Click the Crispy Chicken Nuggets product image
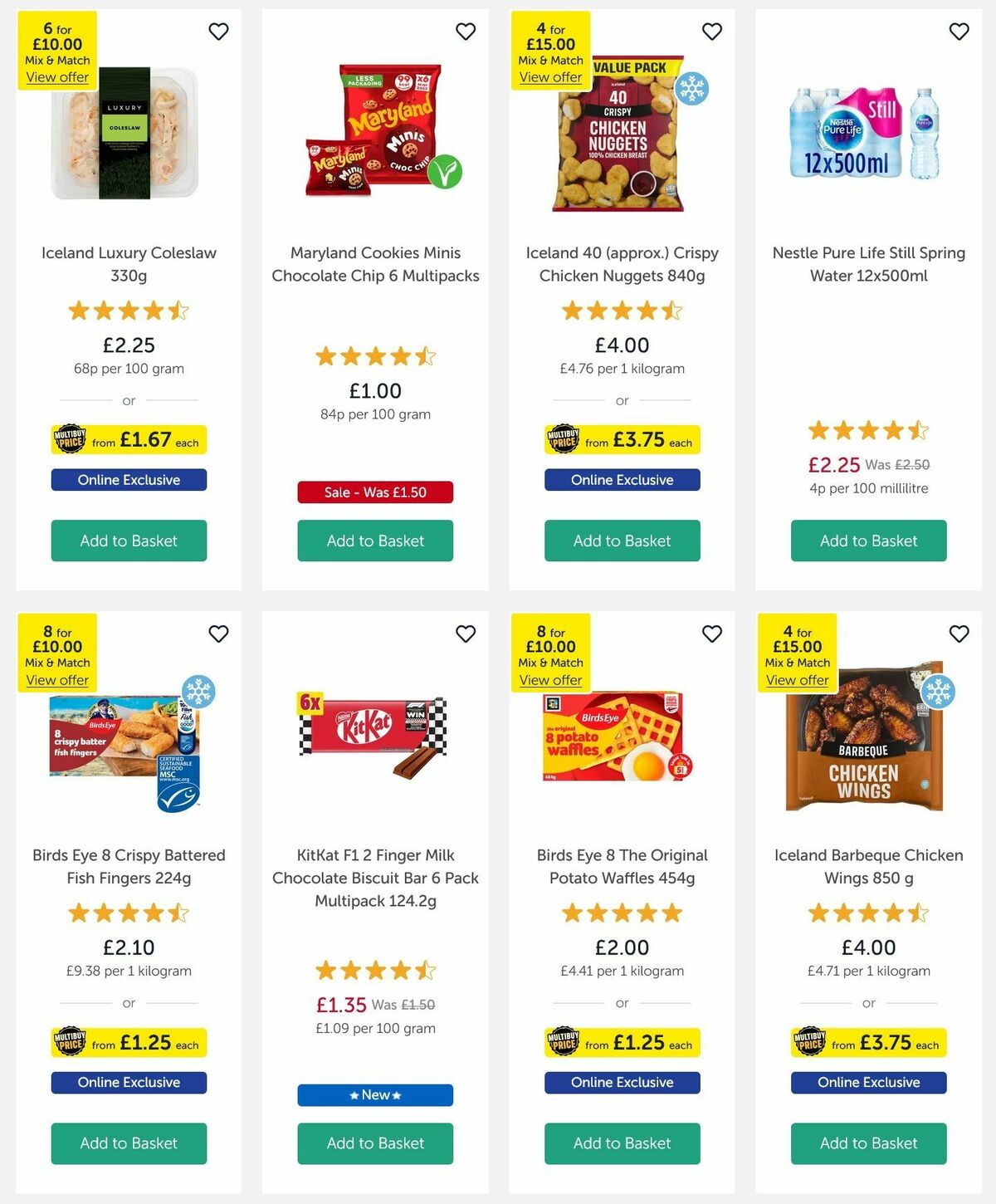This screenshot has height=1204, width=996. click(621, 137)
